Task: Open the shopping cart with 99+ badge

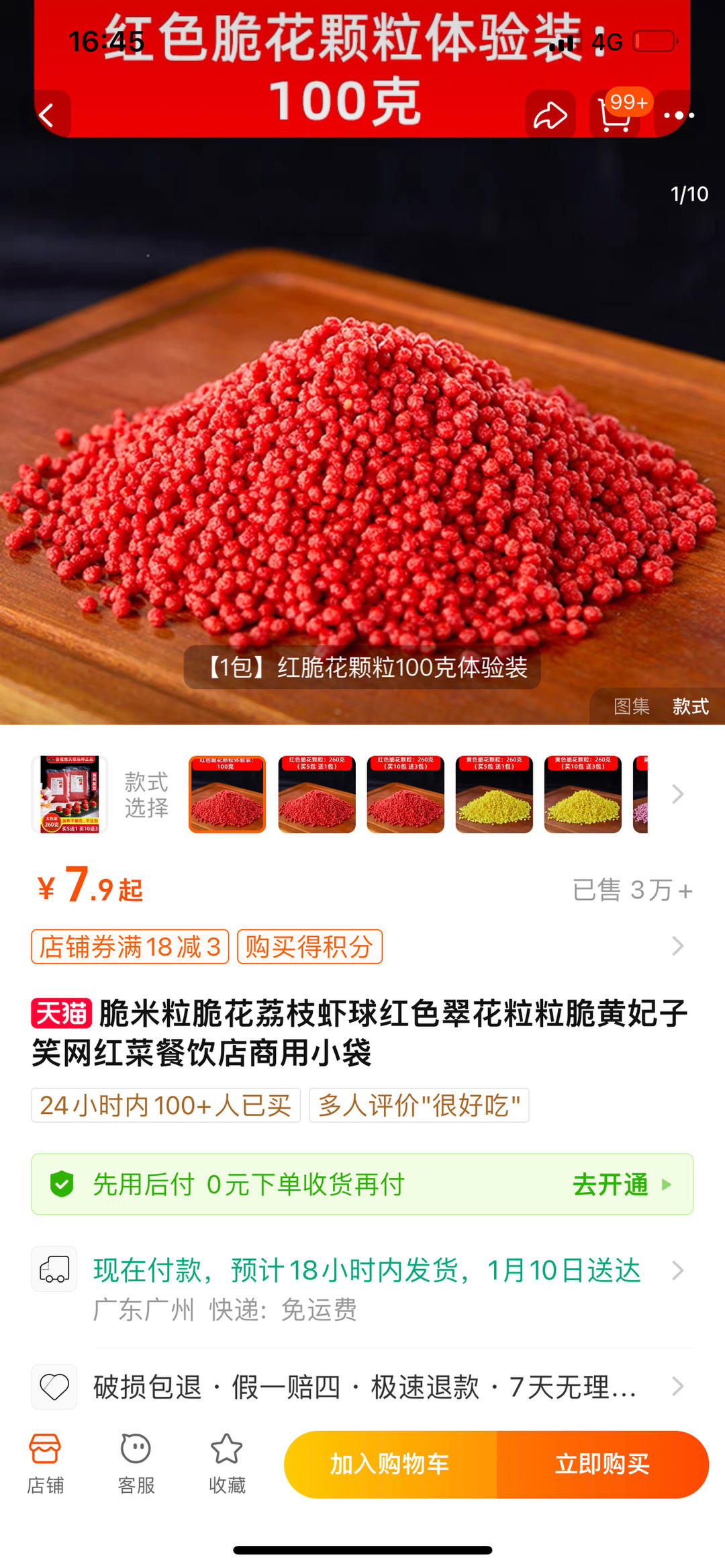Action: coord(614,114)
